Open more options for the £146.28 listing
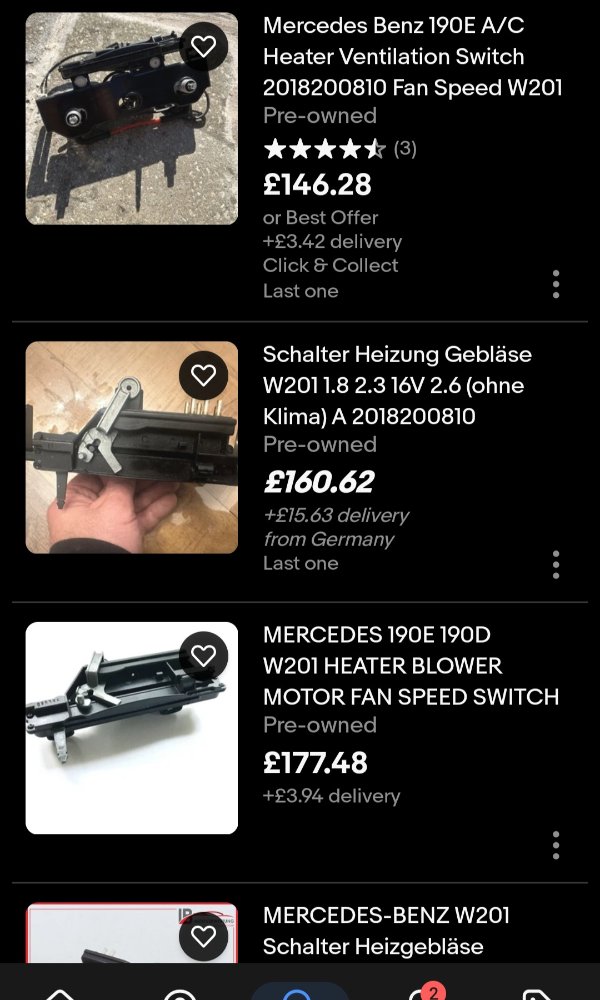Image resolution: width=600 pixels, height=1000 pixels. click(x=556, y=284)
